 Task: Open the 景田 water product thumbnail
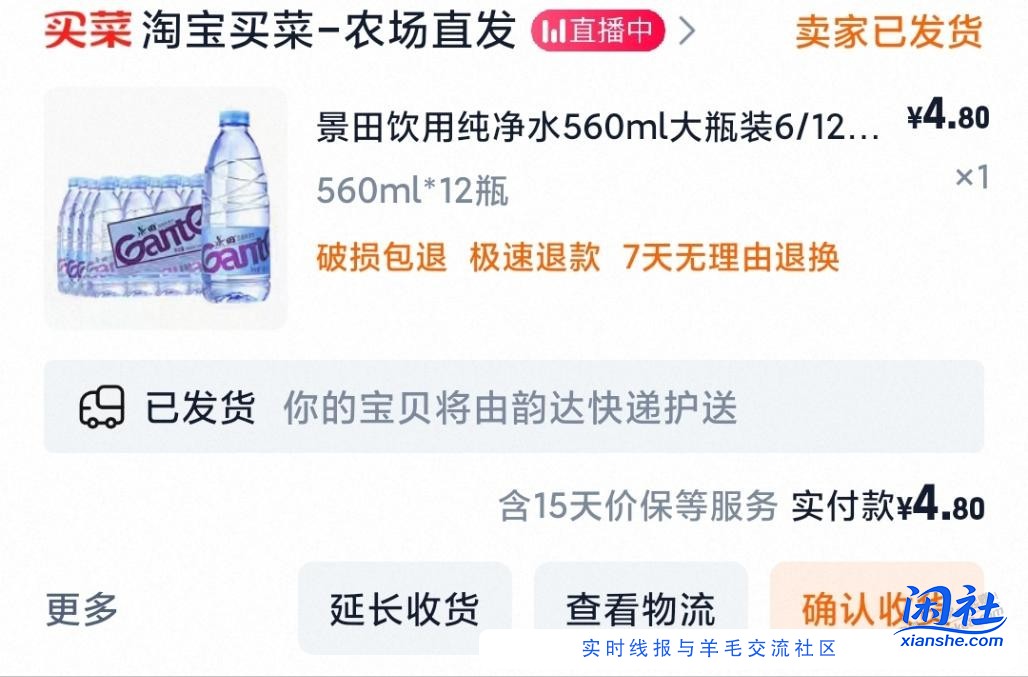pyautogui.click(x=165, y=208)
